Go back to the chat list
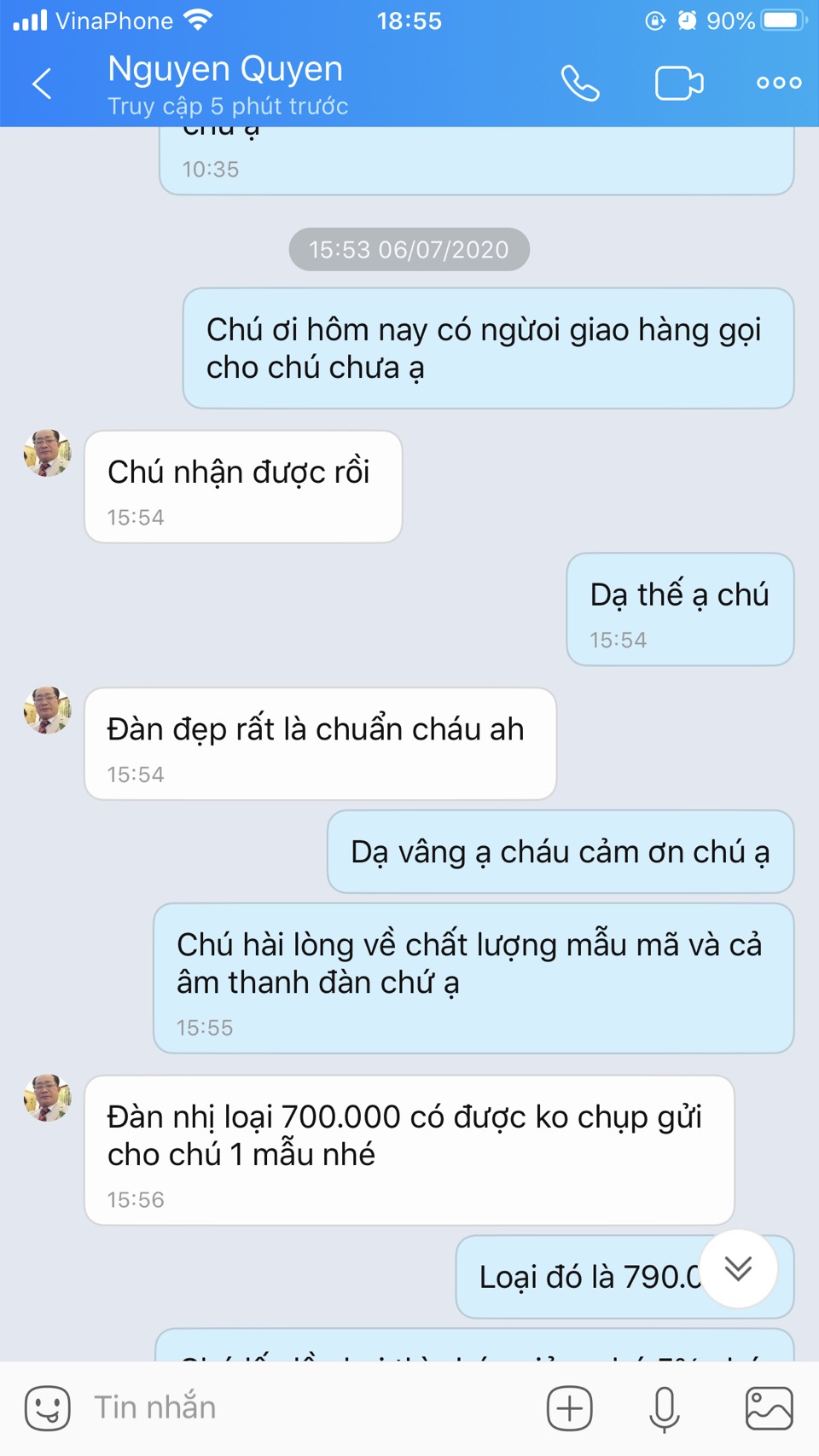 coord(42,84)
